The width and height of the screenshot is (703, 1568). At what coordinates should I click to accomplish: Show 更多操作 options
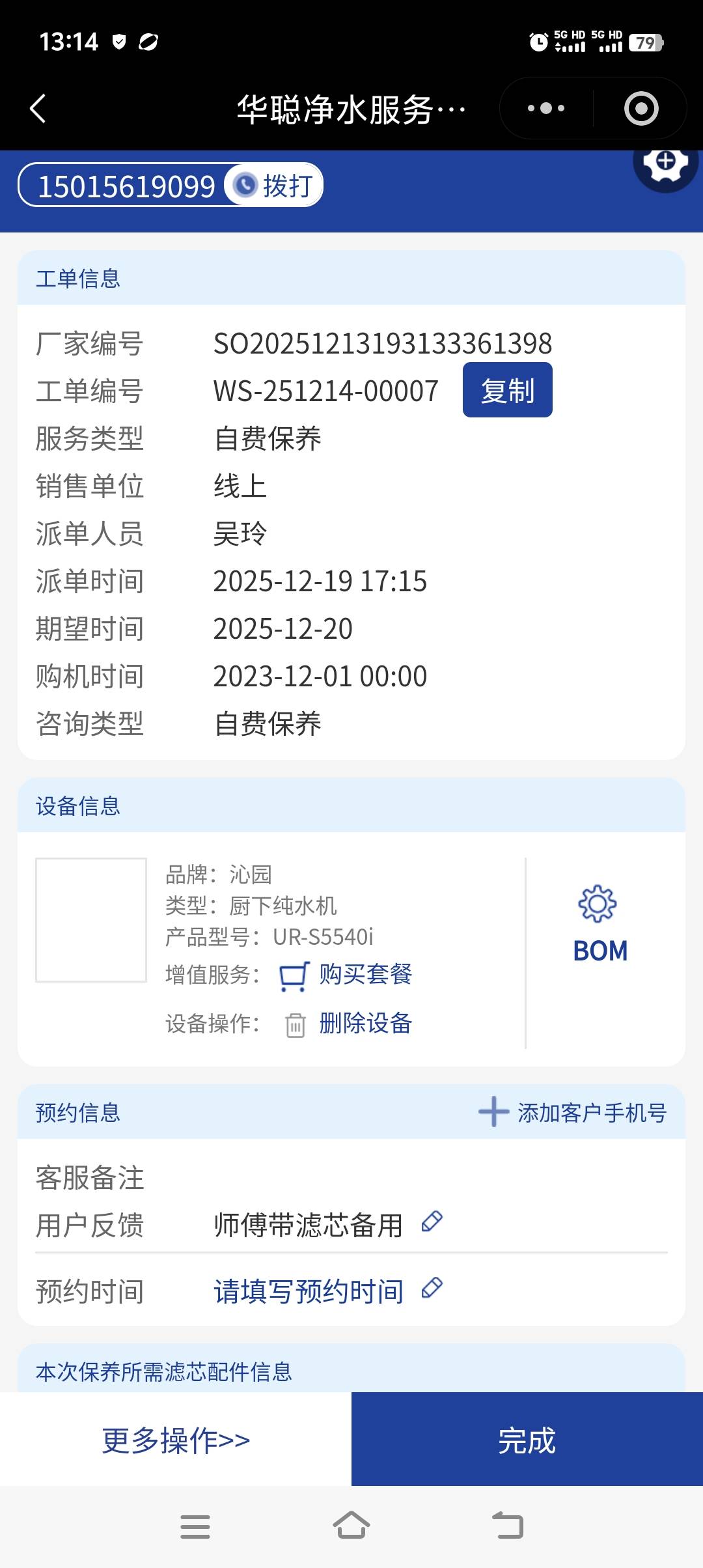[x=176, y=1440]
